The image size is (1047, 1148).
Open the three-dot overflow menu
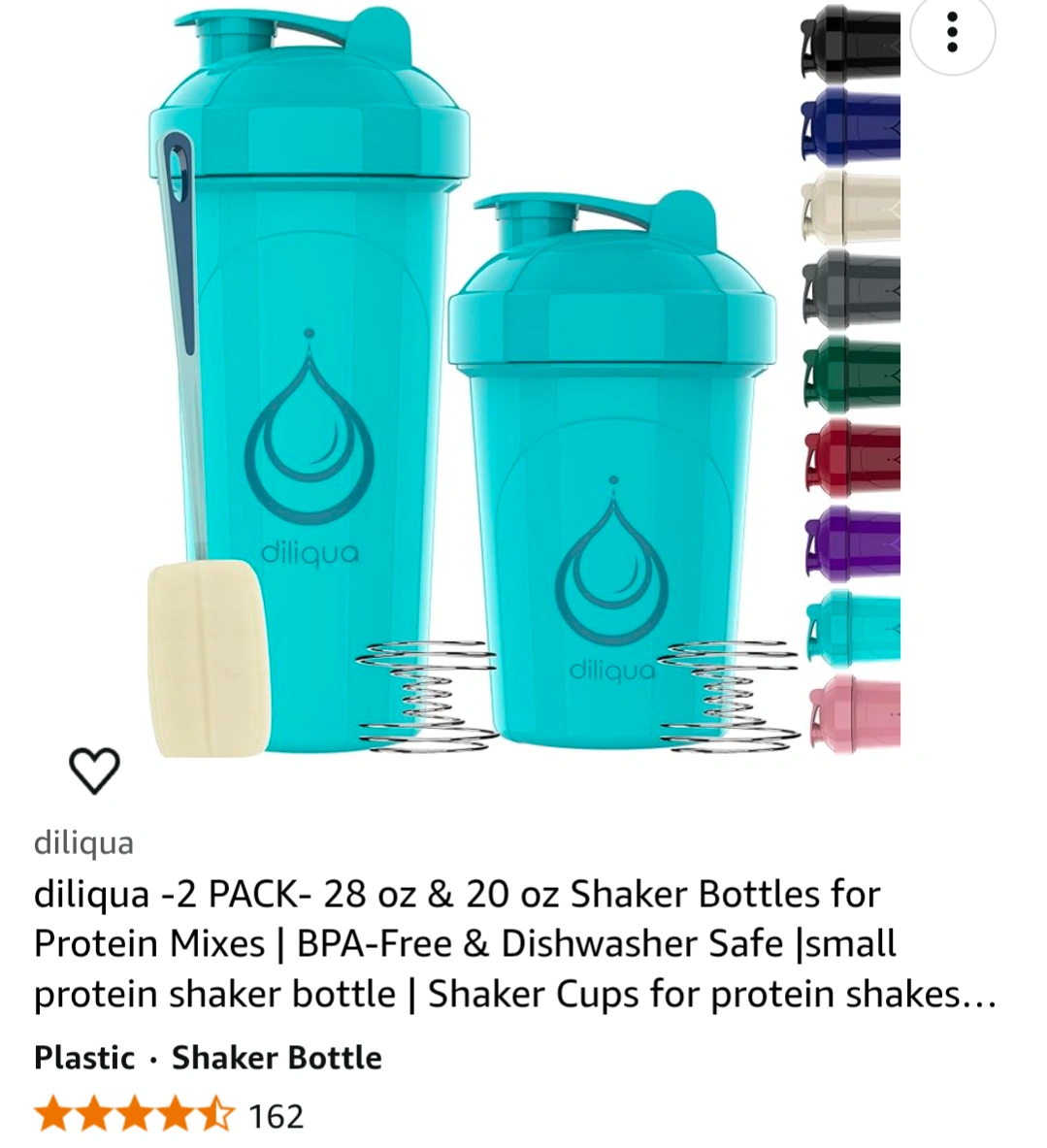tap(952, 31)
